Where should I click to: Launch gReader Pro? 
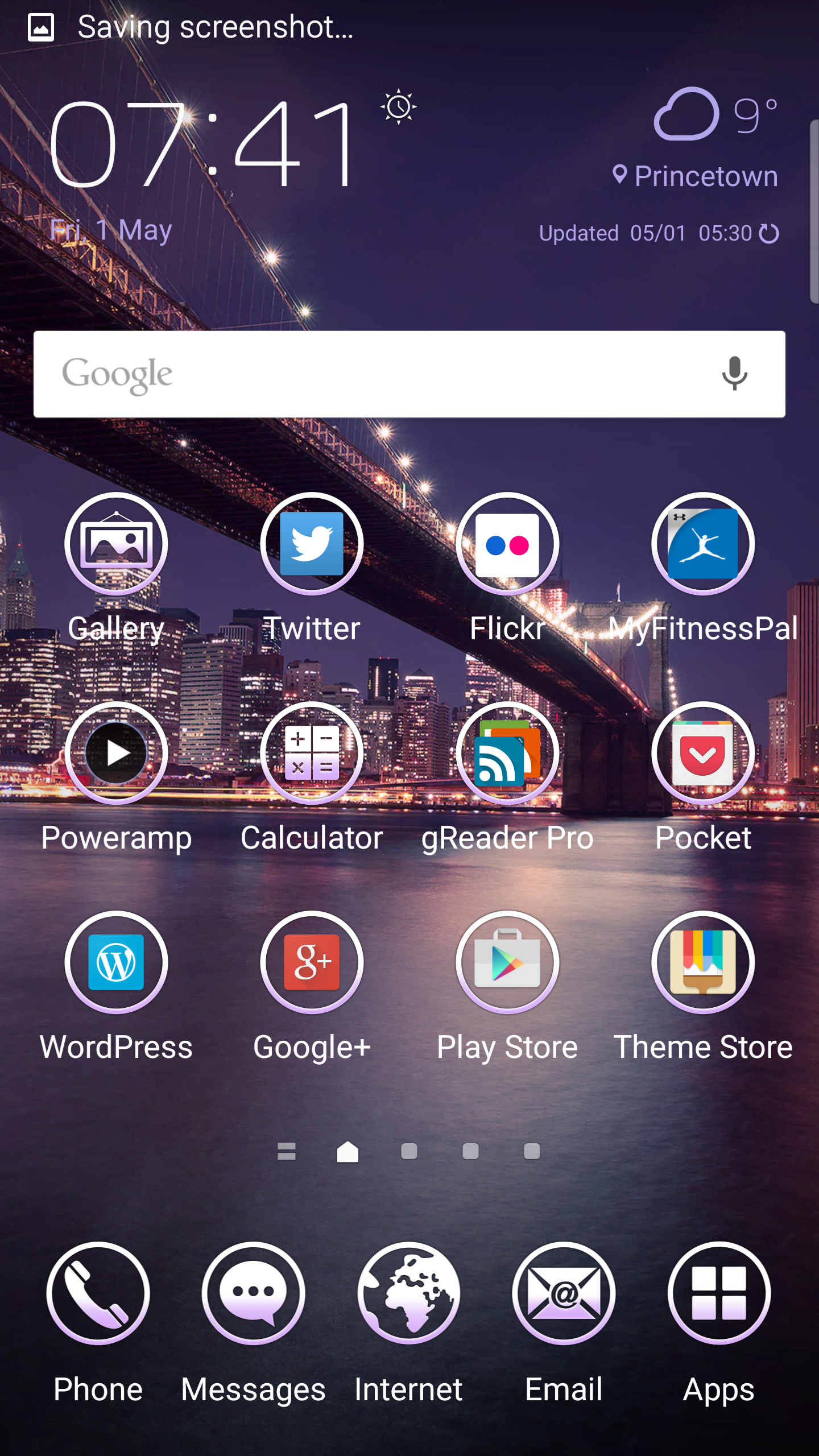click(x=507, y=754)
